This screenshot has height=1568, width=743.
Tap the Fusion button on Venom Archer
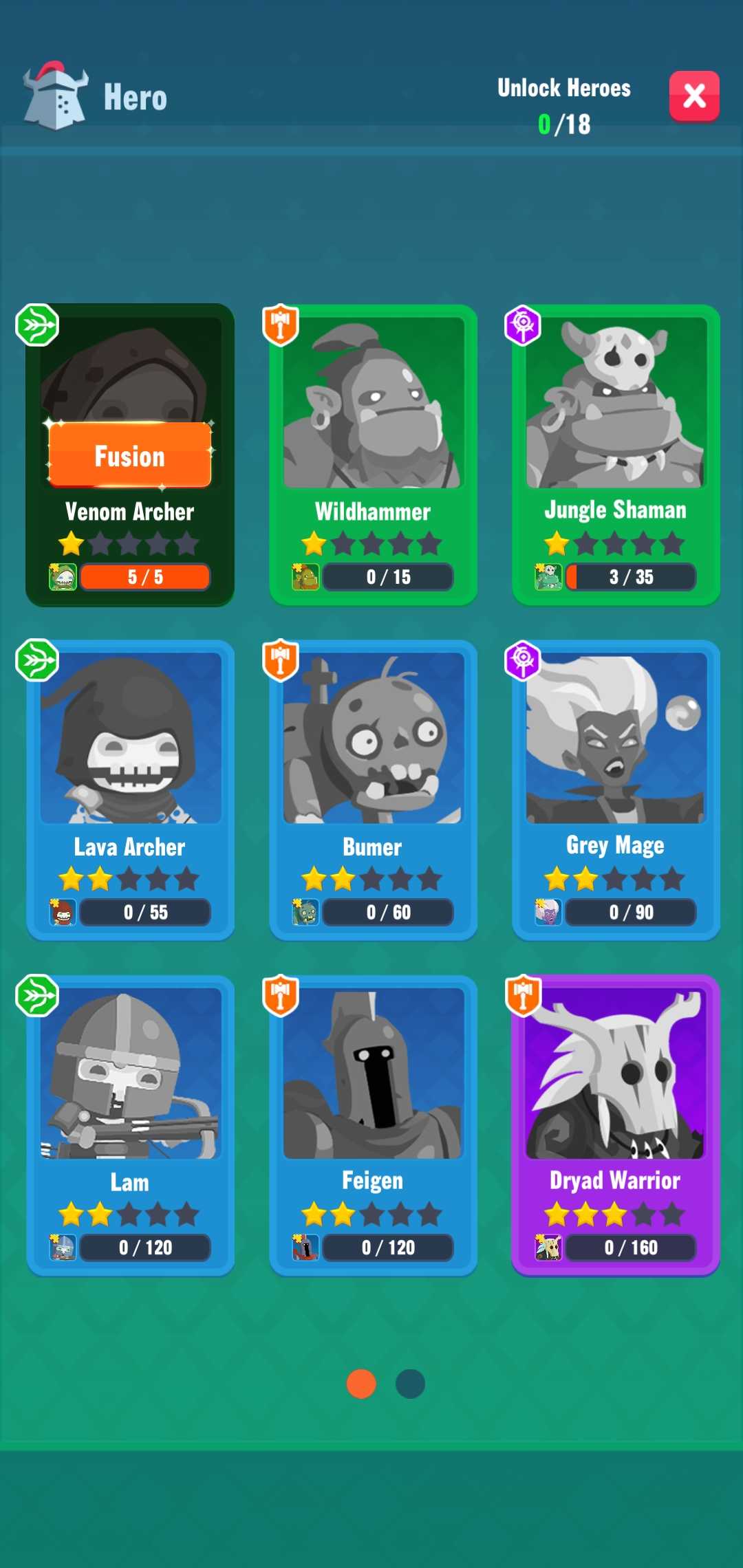coord(130,456)
